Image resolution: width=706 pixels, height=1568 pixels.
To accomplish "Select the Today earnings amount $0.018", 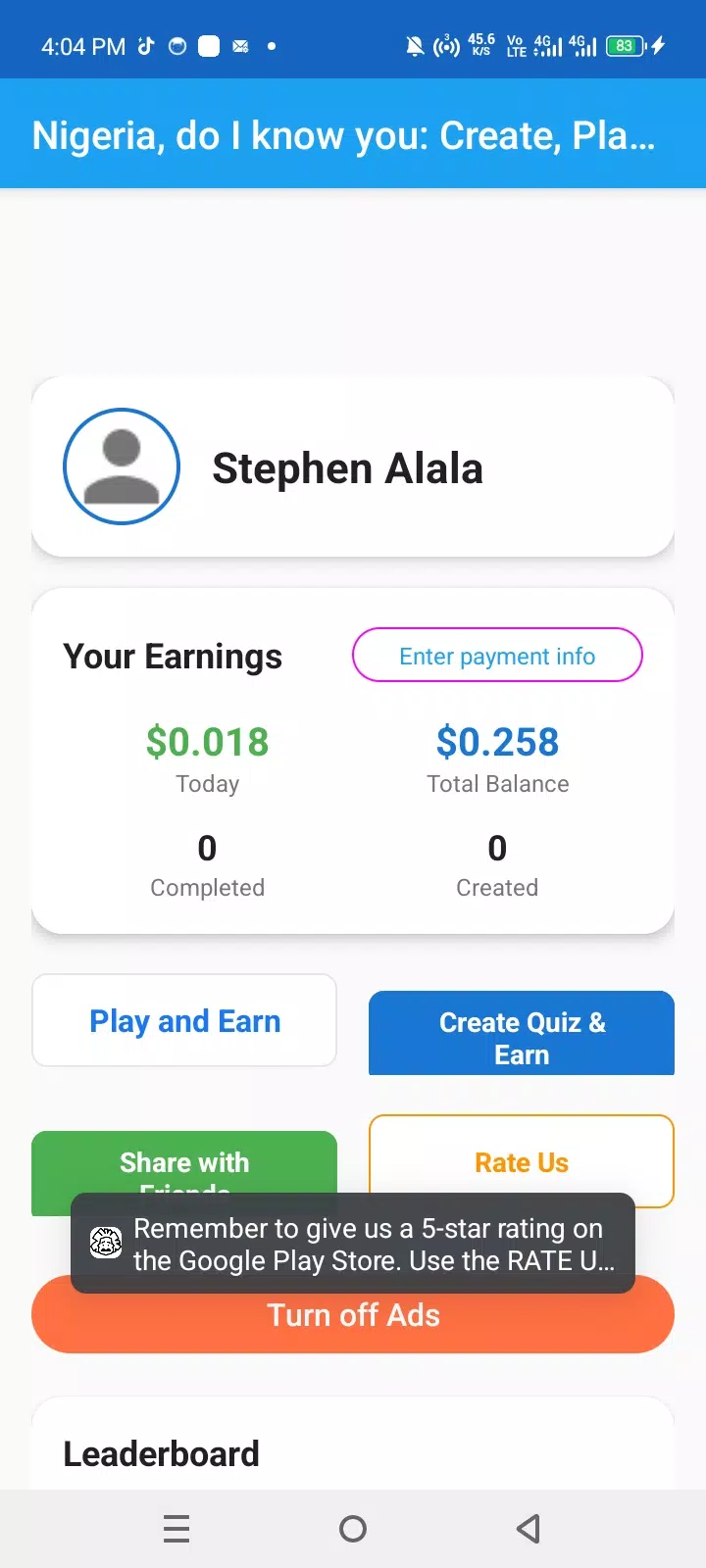I will (x=207, y=742).
